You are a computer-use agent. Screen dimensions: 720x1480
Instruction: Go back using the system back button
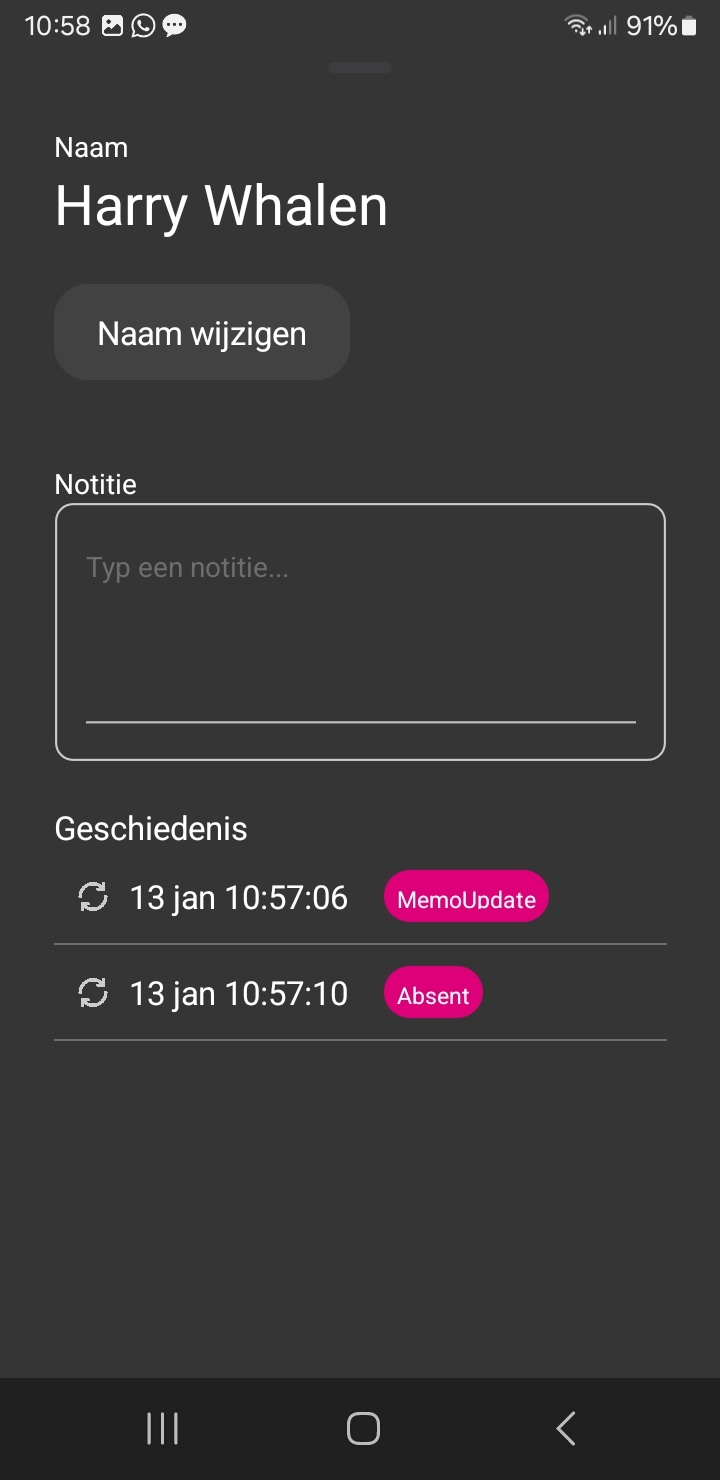click(565, 1428)
